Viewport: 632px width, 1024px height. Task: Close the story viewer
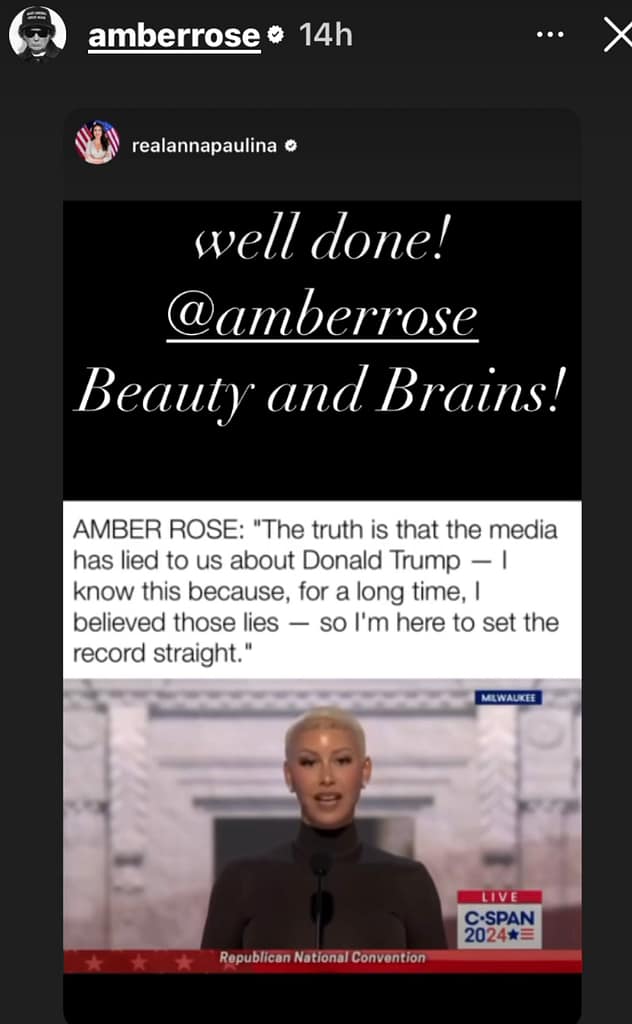click(617, 36)
